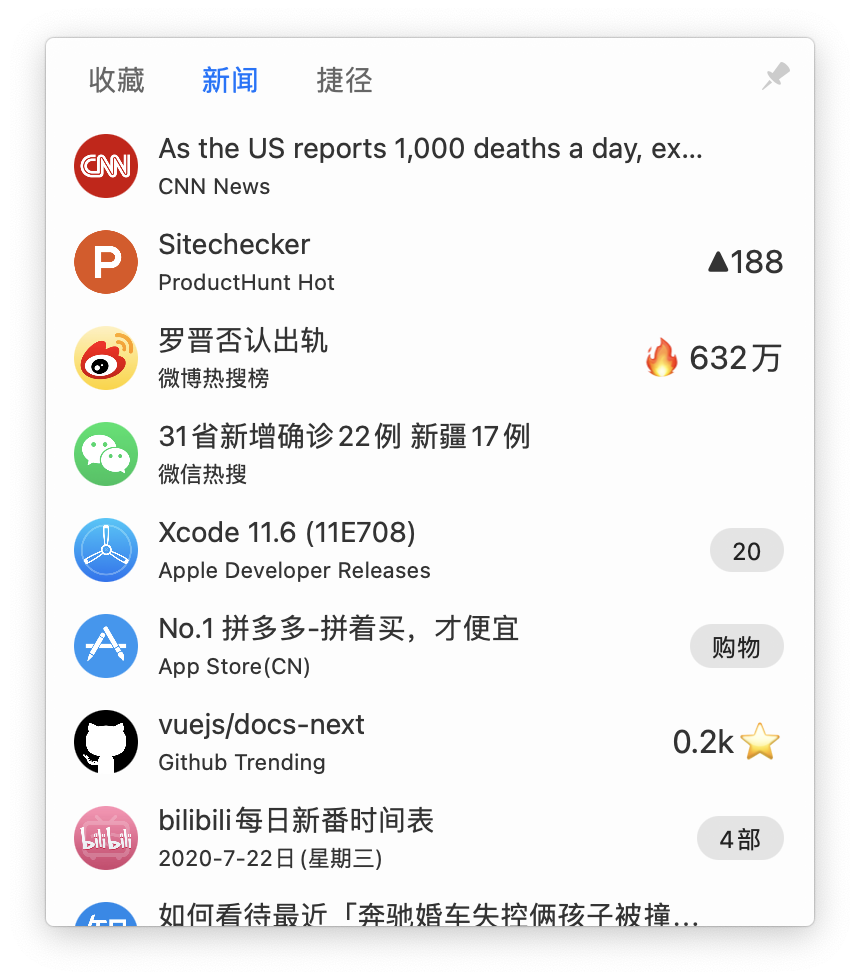Open Sitechecker from ProductHunt Hot
Viewport: 860px width, 980px height.
[430, 262]
